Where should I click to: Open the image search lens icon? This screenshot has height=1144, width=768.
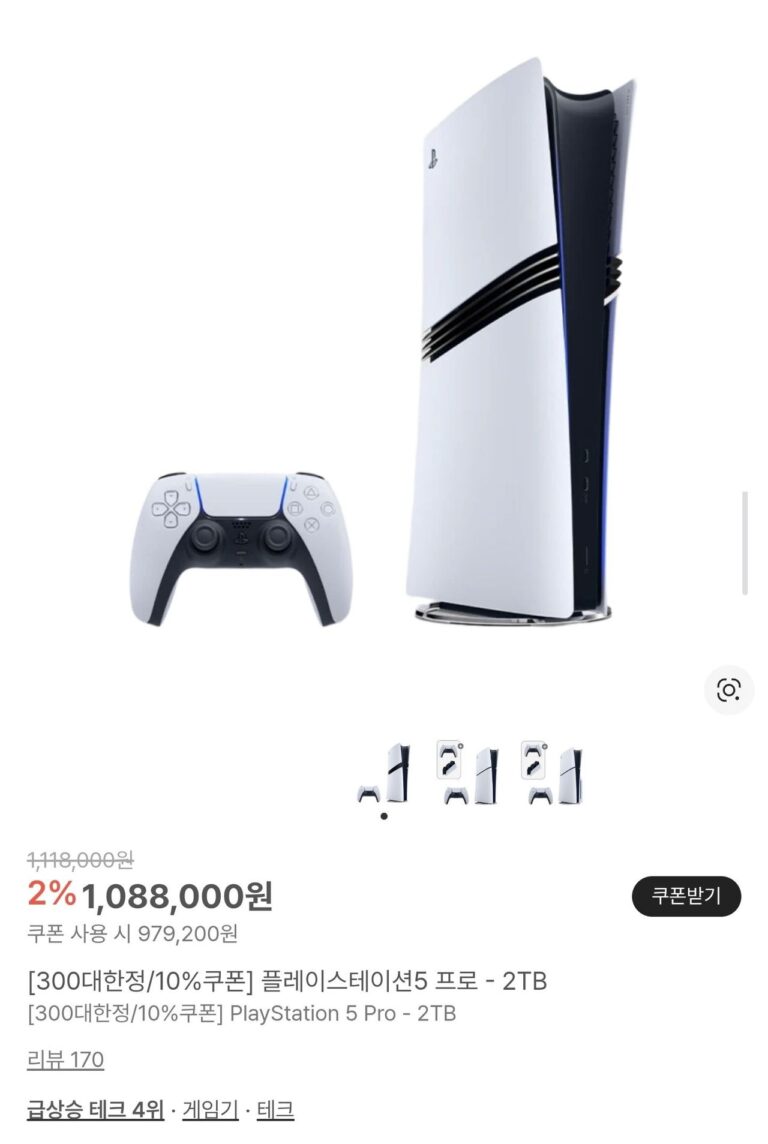728,689
